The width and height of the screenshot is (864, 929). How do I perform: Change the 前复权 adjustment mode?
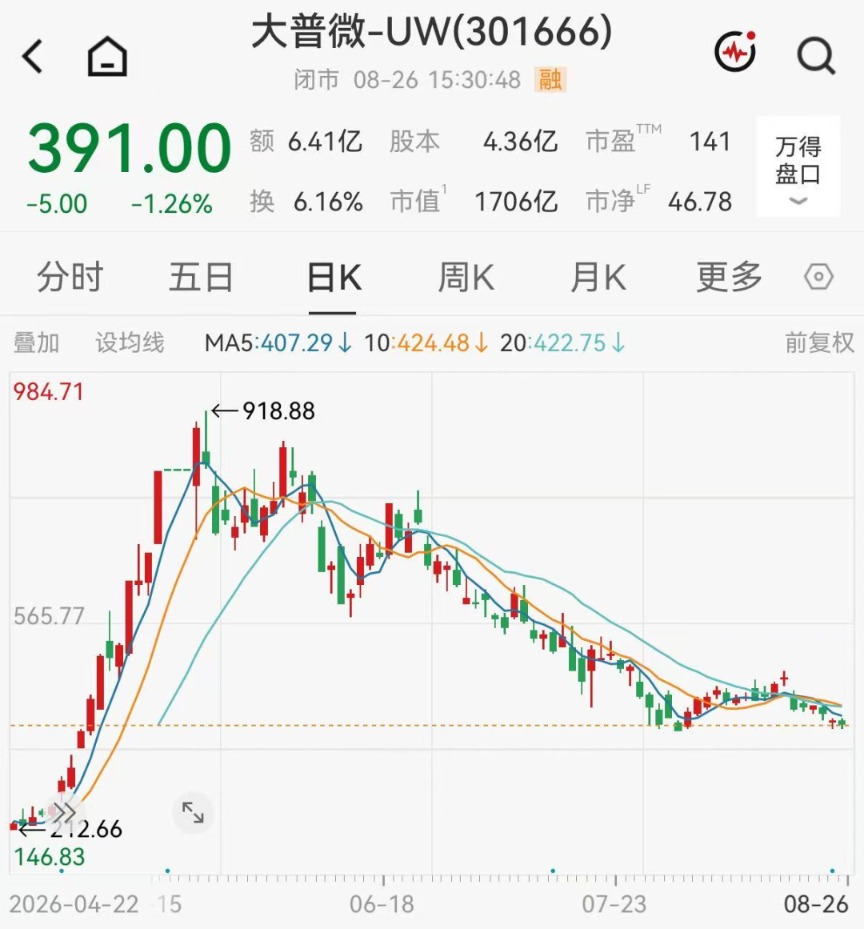(x=820, y=343)
